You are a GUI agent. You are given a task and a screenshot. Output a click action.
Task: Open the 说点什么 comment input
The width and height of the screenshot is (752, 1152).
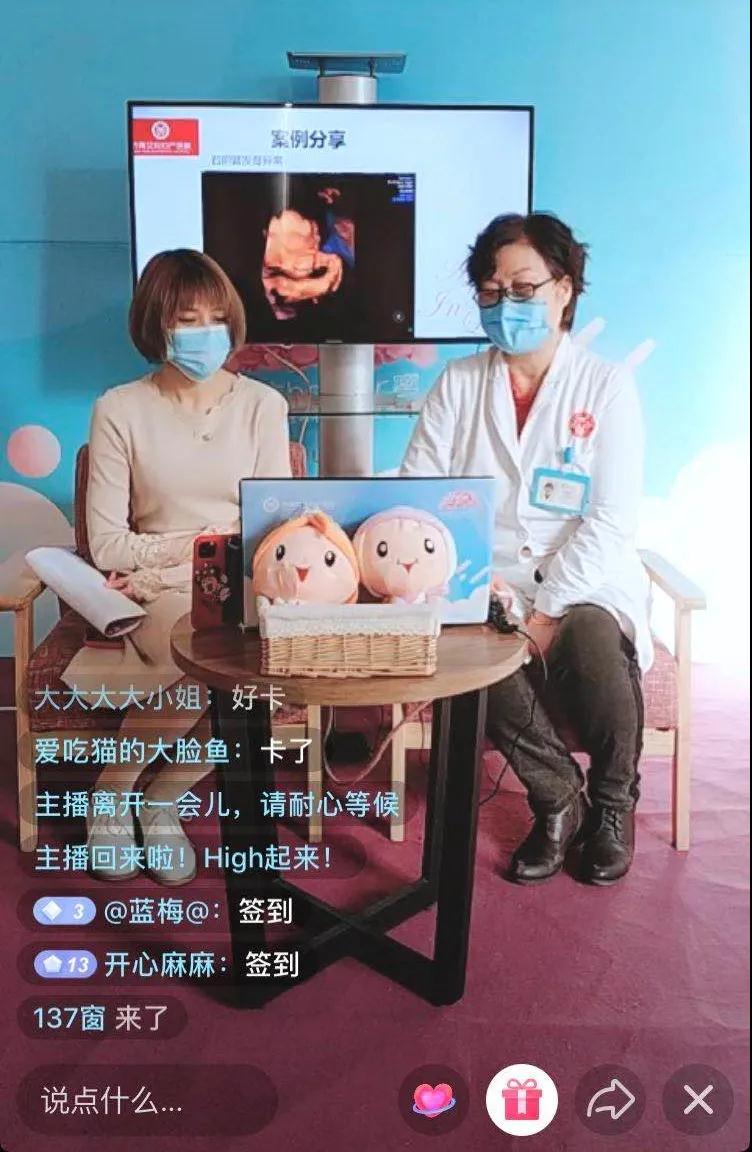click(x=145, y=1101)
